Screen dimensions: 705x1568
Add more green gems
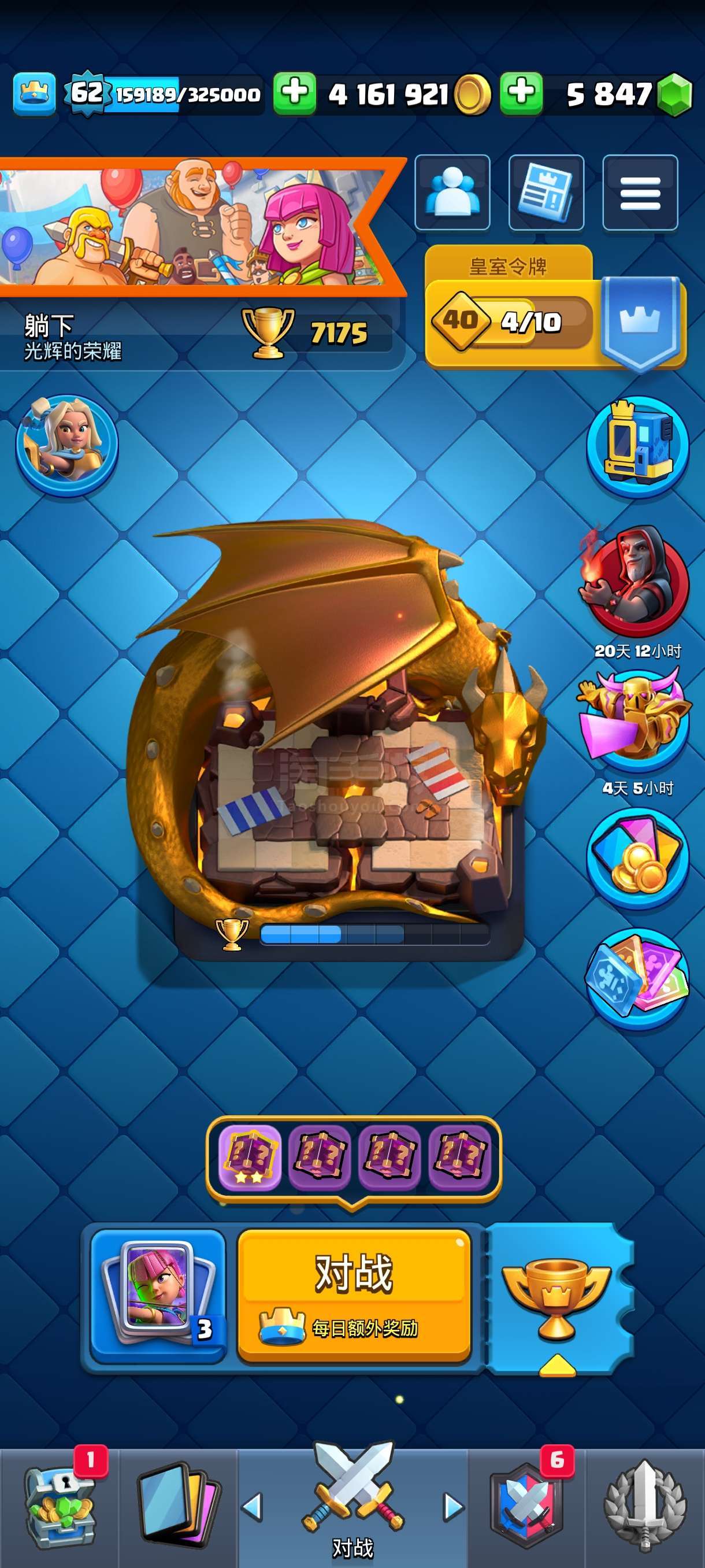[521, 94]
